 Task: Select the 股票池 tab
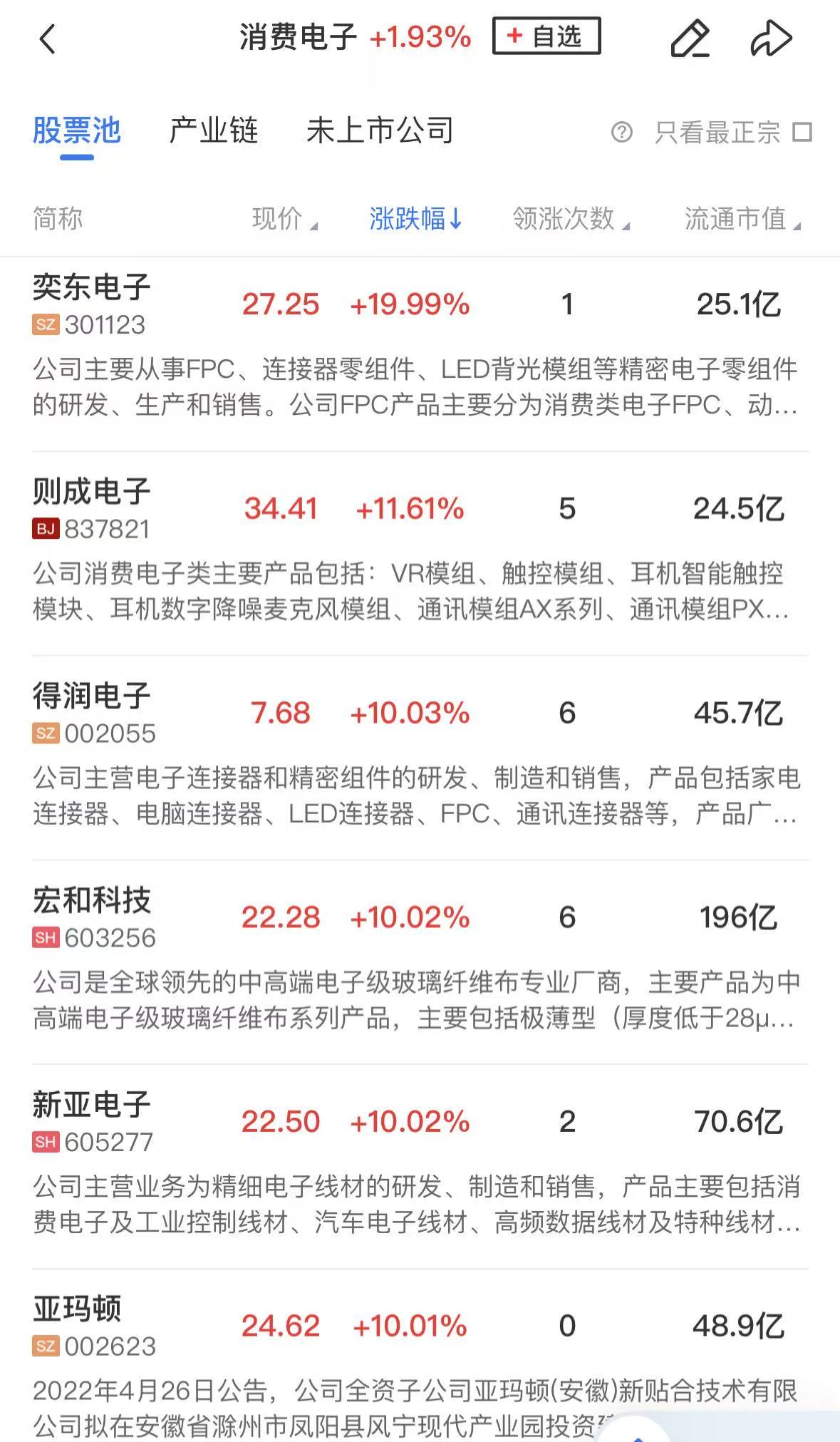[x=77, y=131]
